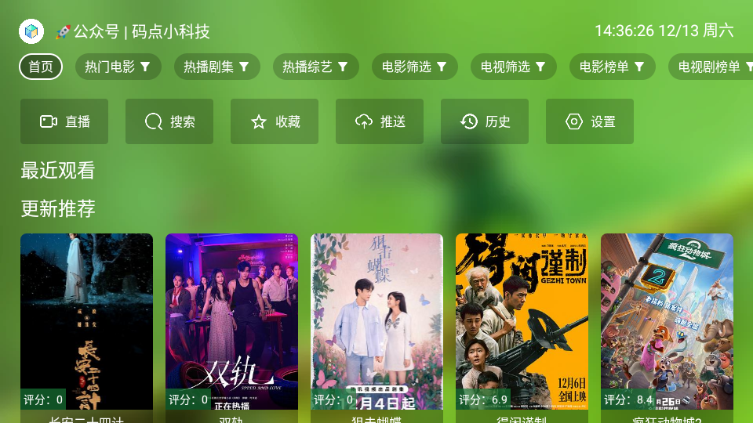The width and height of the screenshot is (753, 423).
Task: Switch to 热播综艺 category
Action: click(315, 67)
